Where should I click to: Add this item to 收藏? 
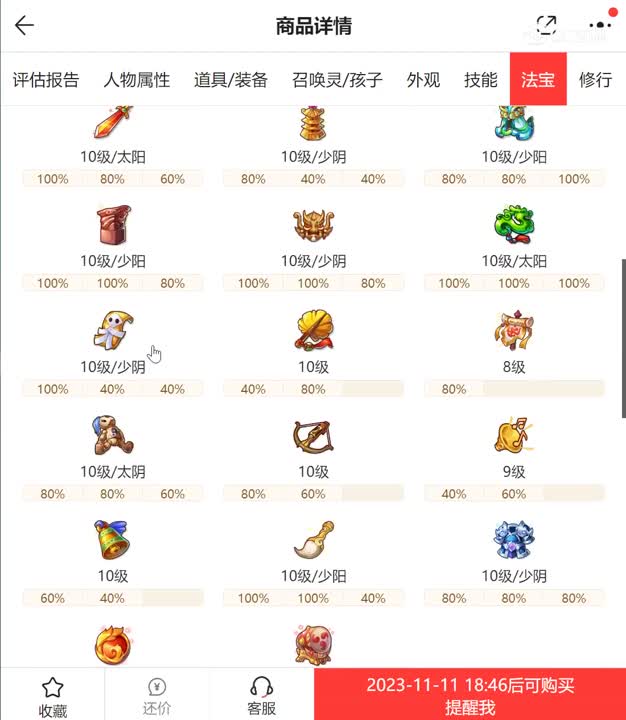coord(53,696)
